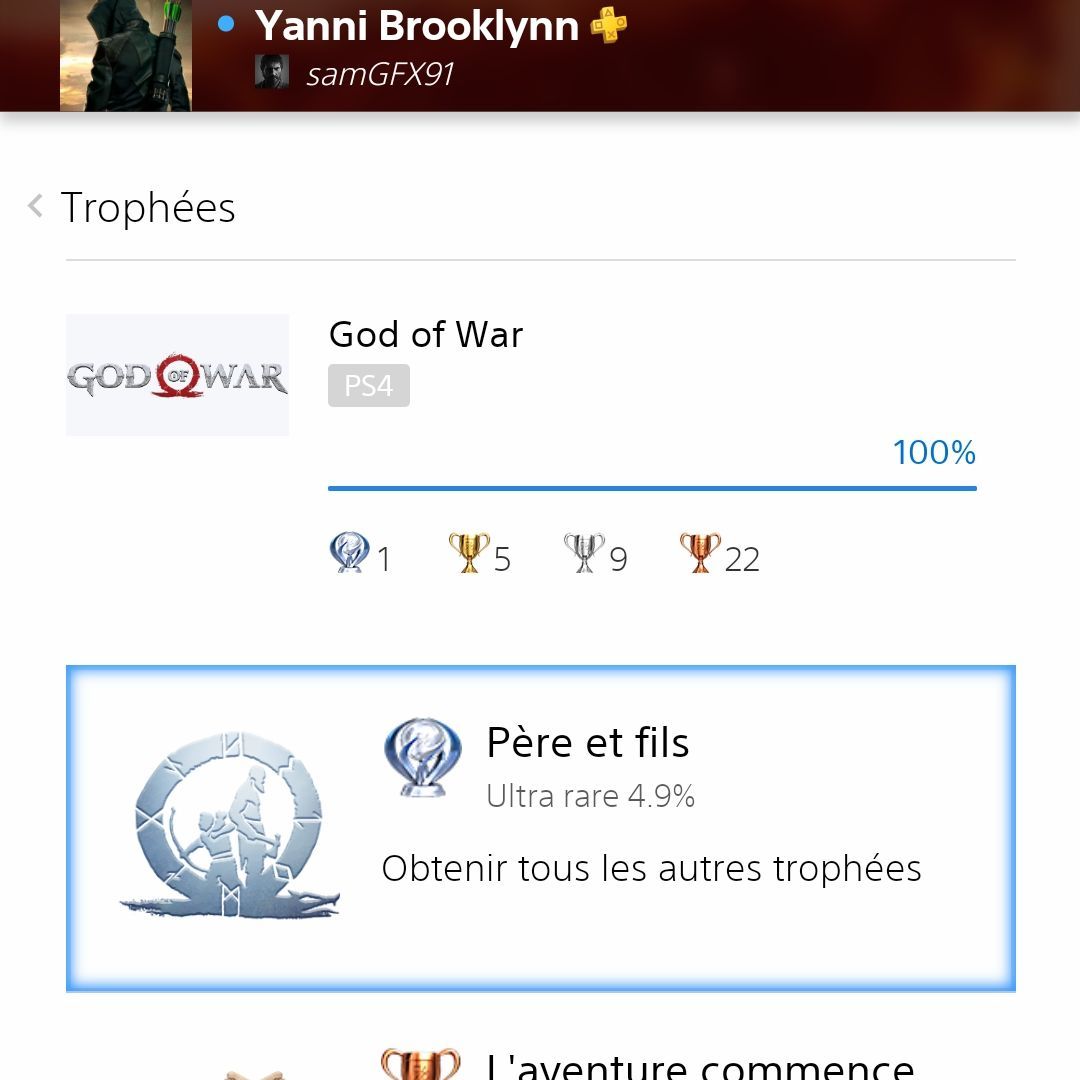View Yanni Brooklynn's profile avatar
The height and width of the screenshot is (1080, 1080).
tap(126, 54)
